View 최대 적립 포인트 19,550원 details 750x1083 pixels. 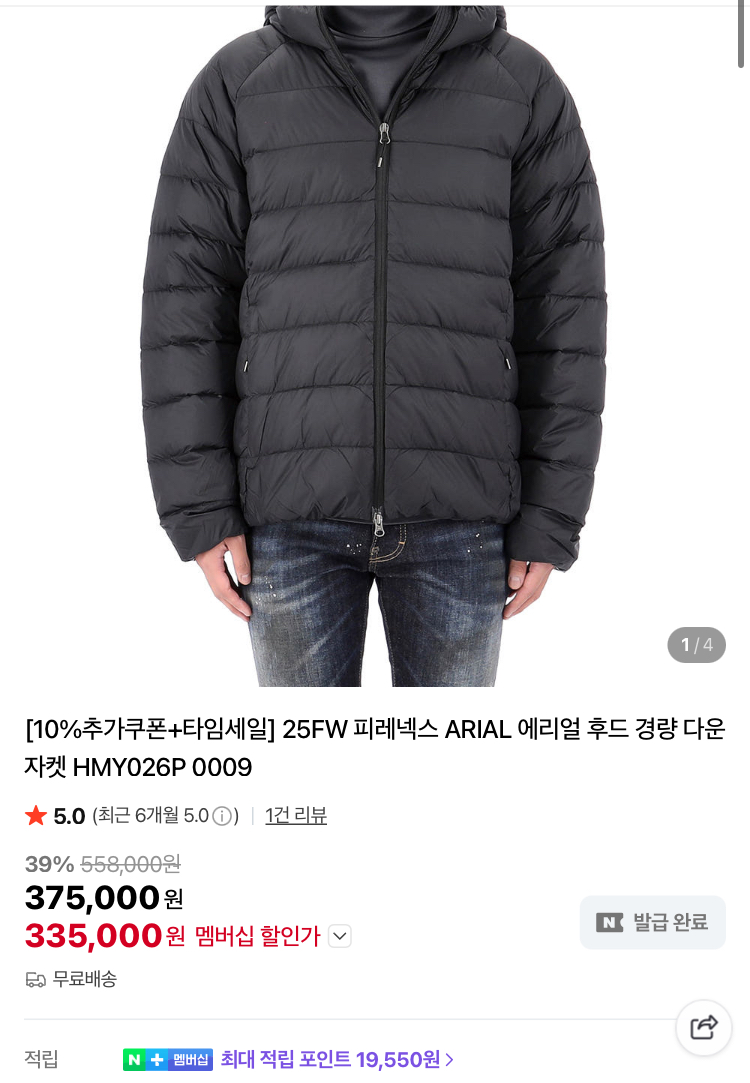click(337, 1059)
